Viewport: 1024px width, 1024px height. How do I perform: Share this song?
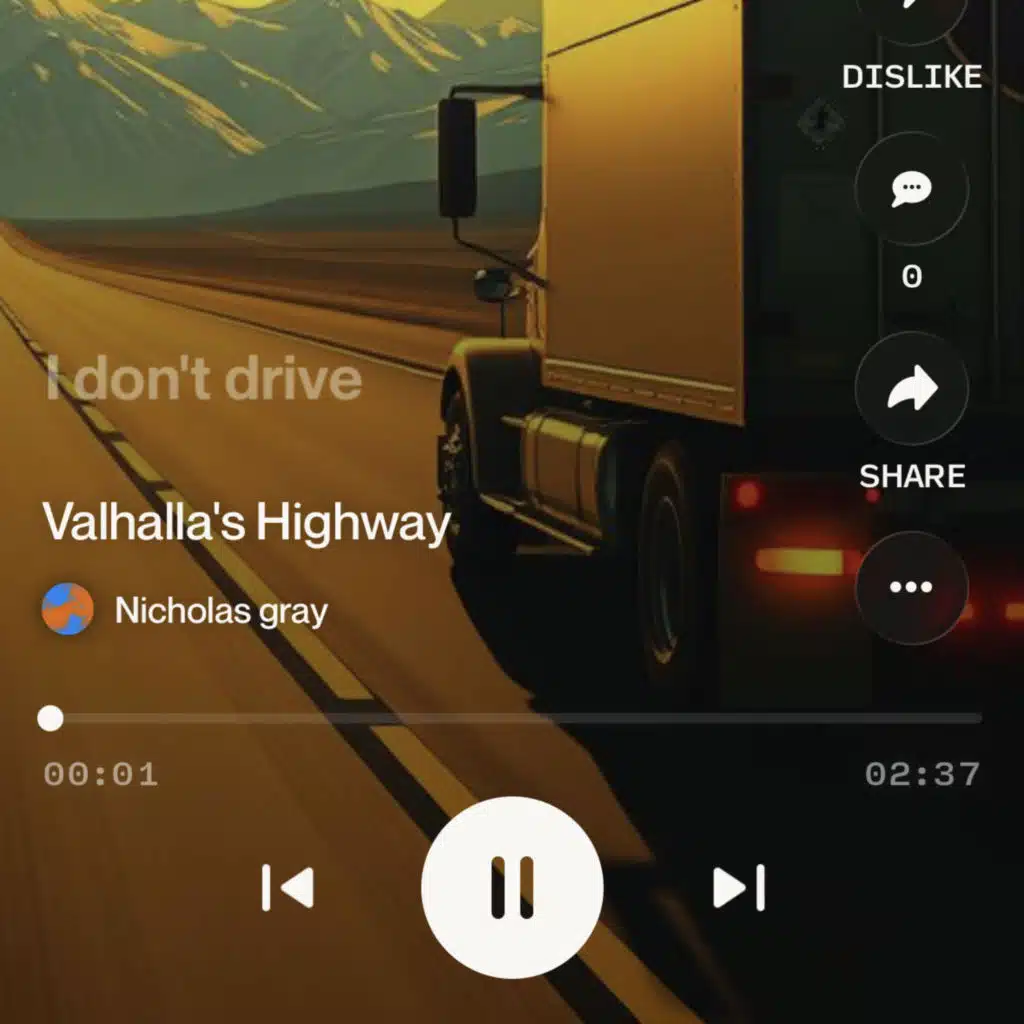[x=912, y=388]
